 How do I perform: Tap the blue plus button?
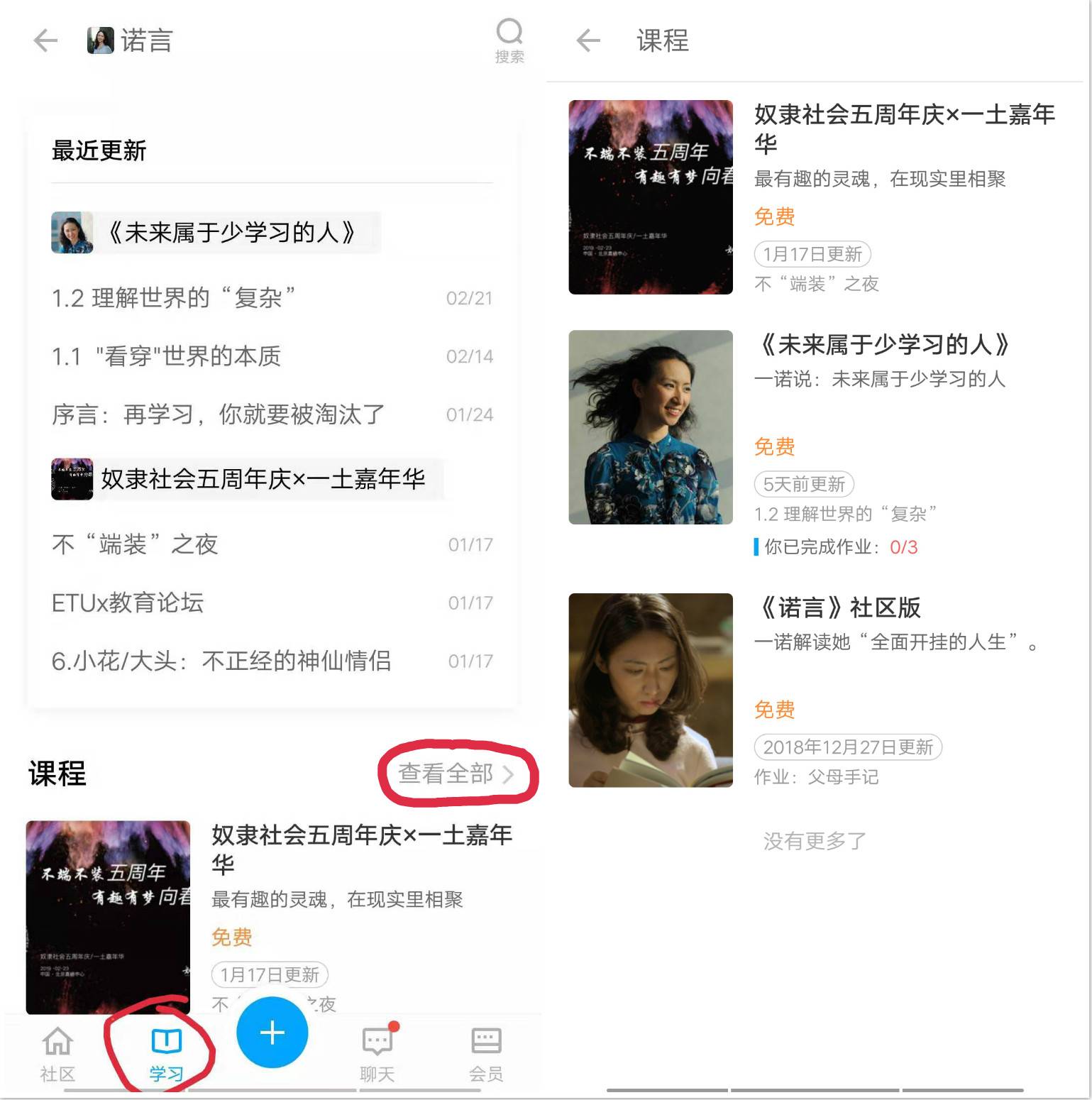(272, 1033)
